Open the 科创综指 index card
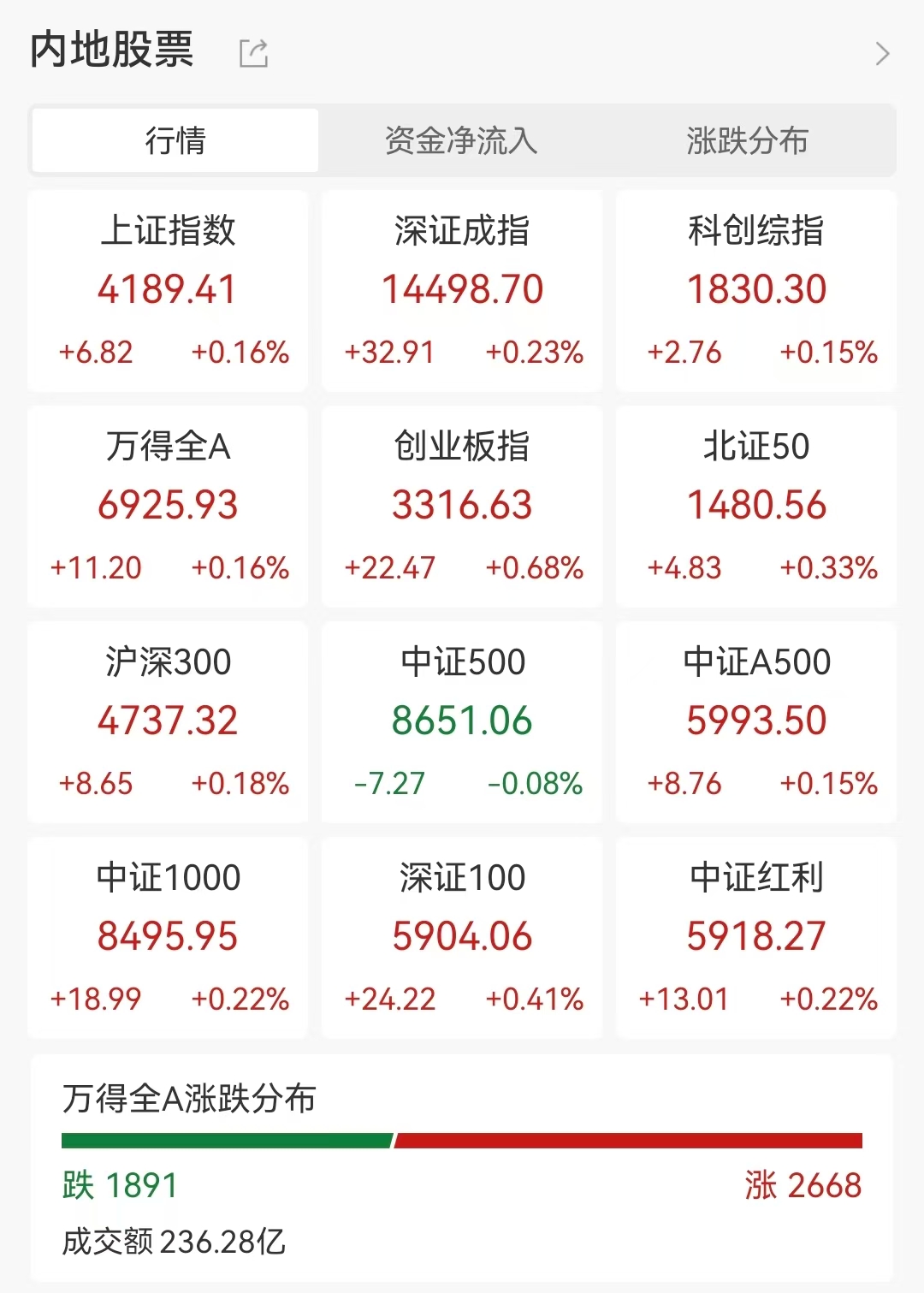Screen dimensions: 924x1293 pos(756,291)
